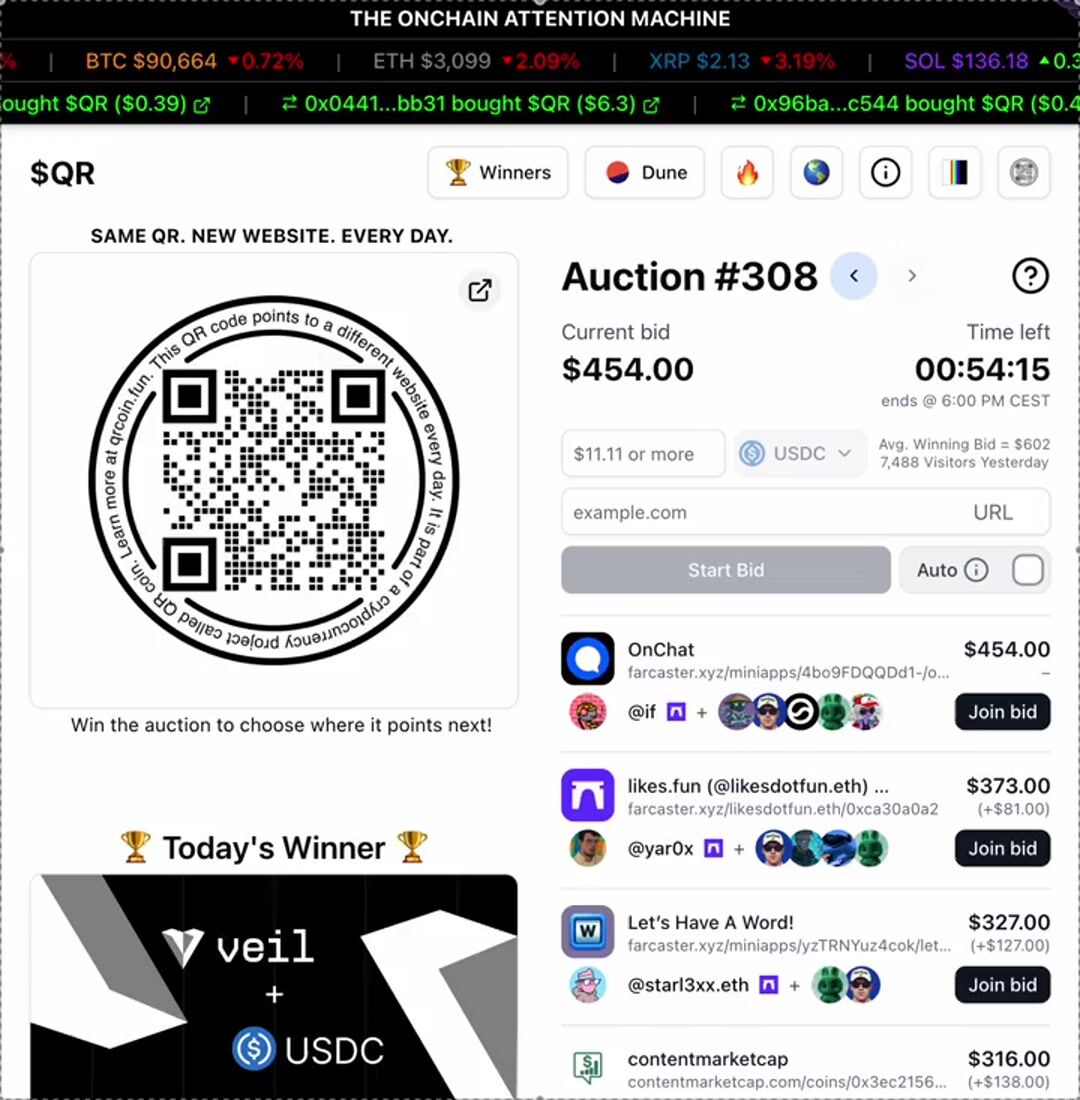The image size is (1080, 1100).
Task: Open the info circle button
Action: pos(885,173)
